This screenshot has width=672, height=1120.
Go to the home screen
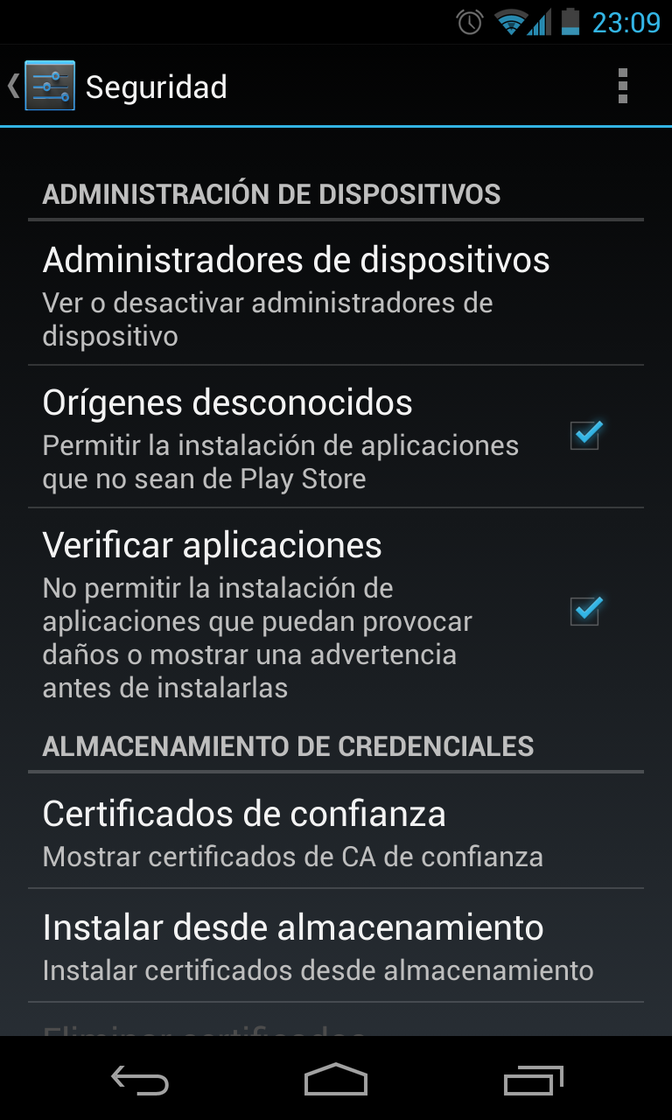point(336,1080)
